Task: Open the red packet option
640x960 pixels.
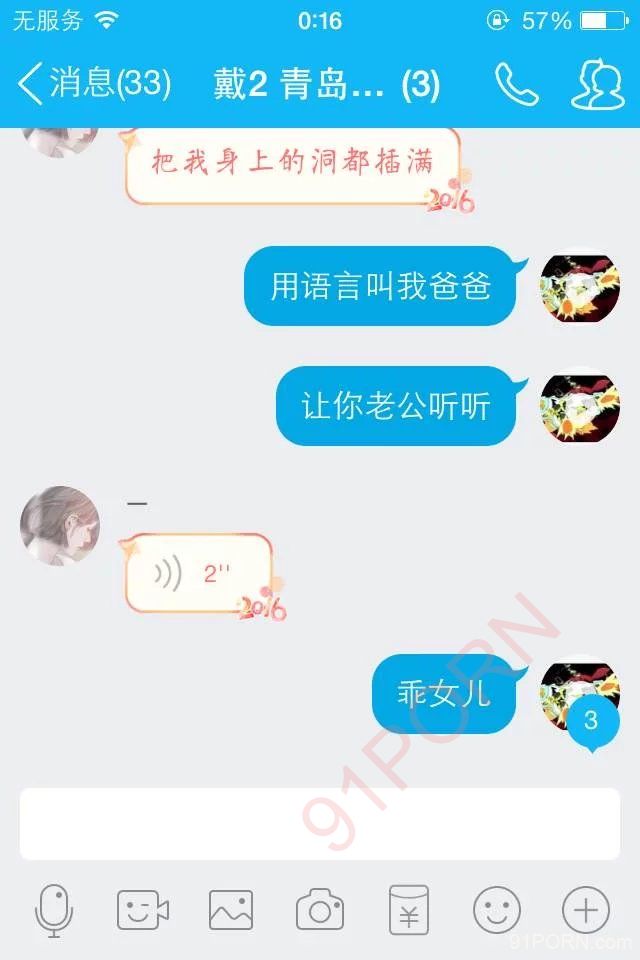Action: click(x=408, y=910)
